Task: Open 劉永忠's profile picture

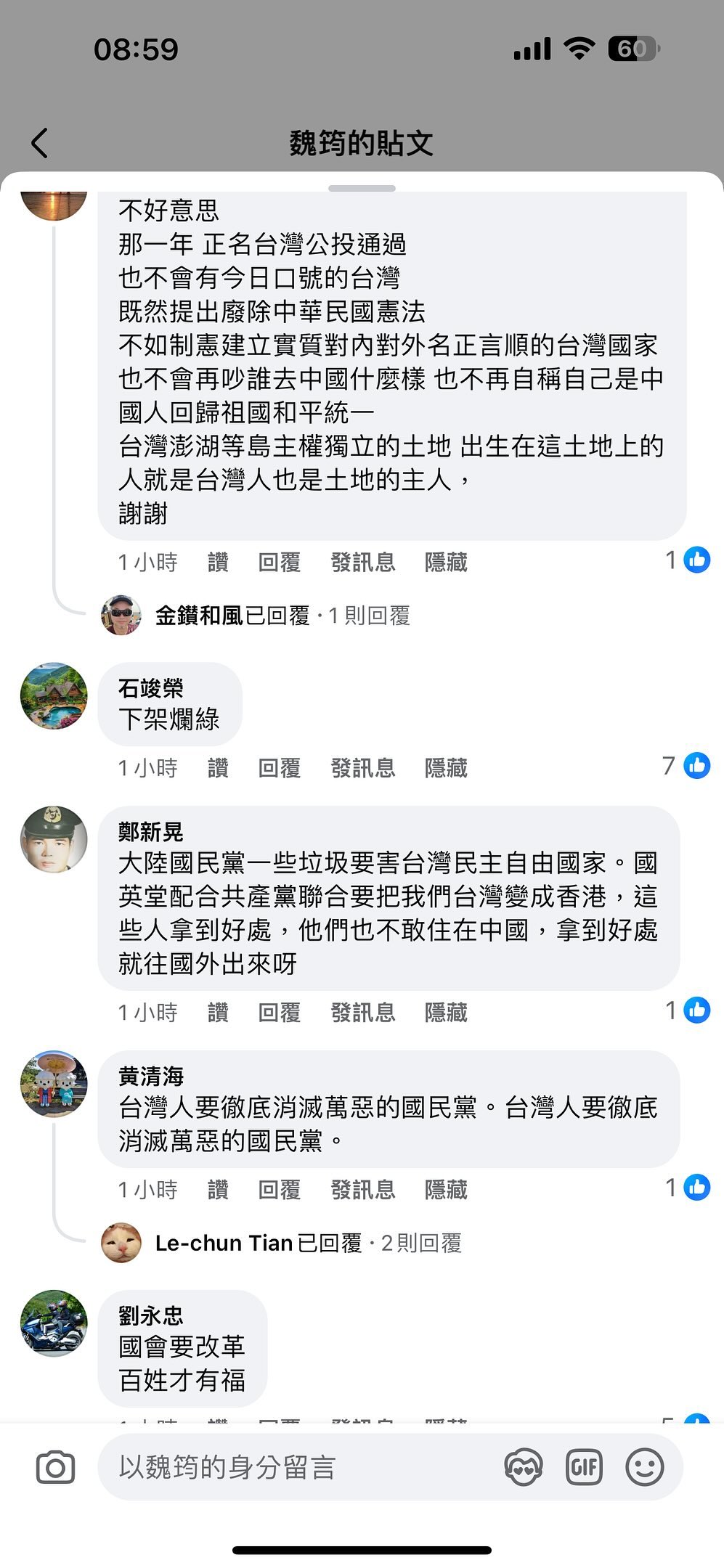Action: tap(54, 1323)
